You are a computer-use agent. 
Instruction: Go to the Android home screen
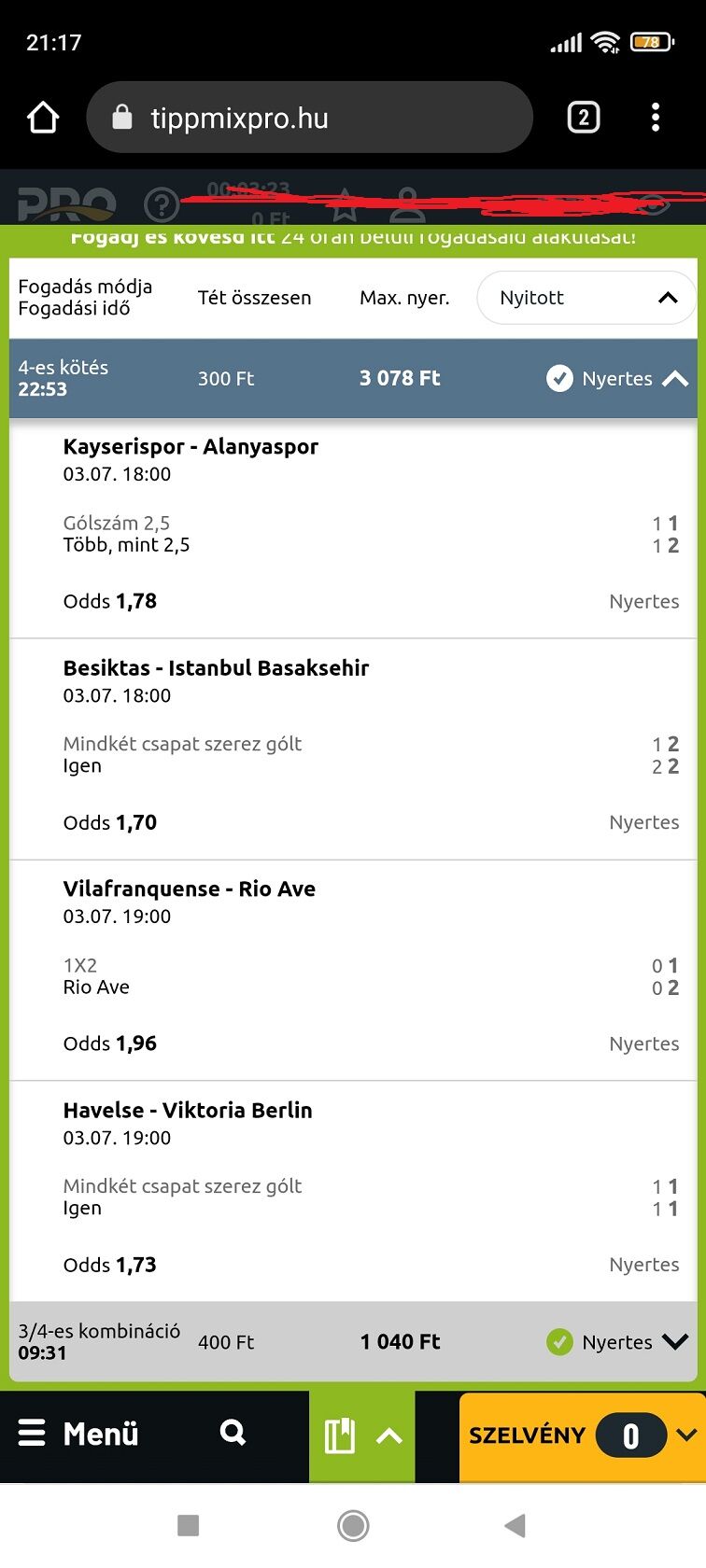[x=353, y=1525]
